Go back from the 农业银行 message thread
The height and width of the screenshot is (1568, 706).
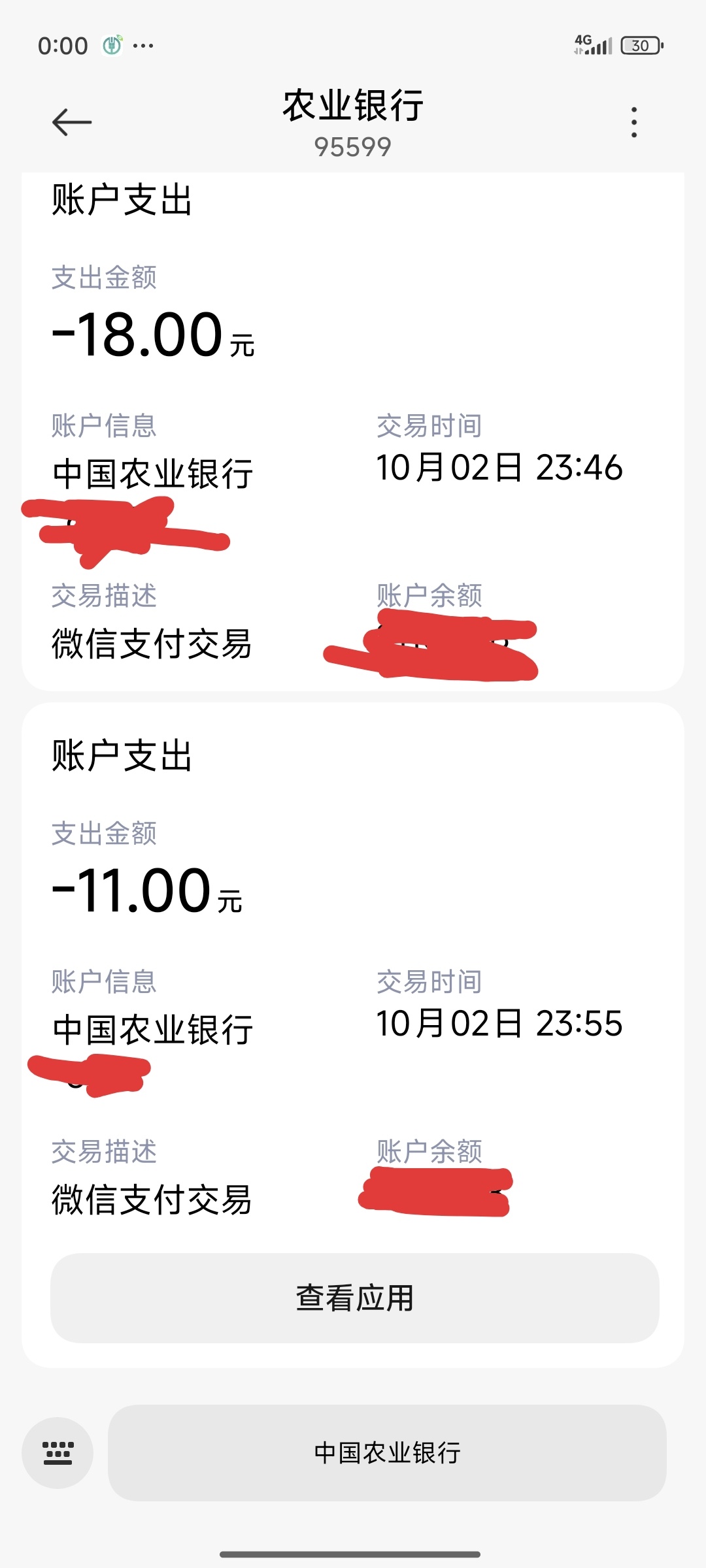point(71,122)
